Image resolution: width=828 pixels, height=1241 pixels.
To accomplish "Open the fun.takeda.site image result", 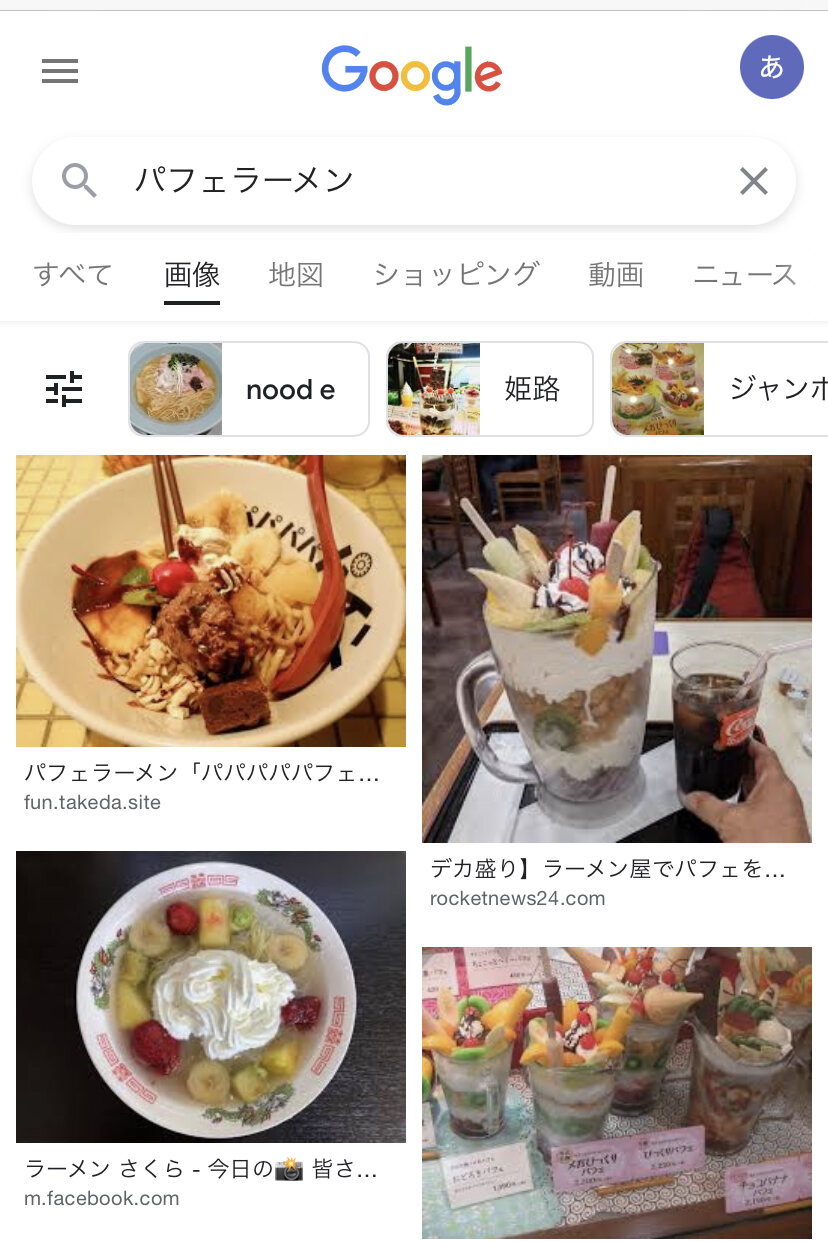I will pyautogui.click(x=211, y=601).
